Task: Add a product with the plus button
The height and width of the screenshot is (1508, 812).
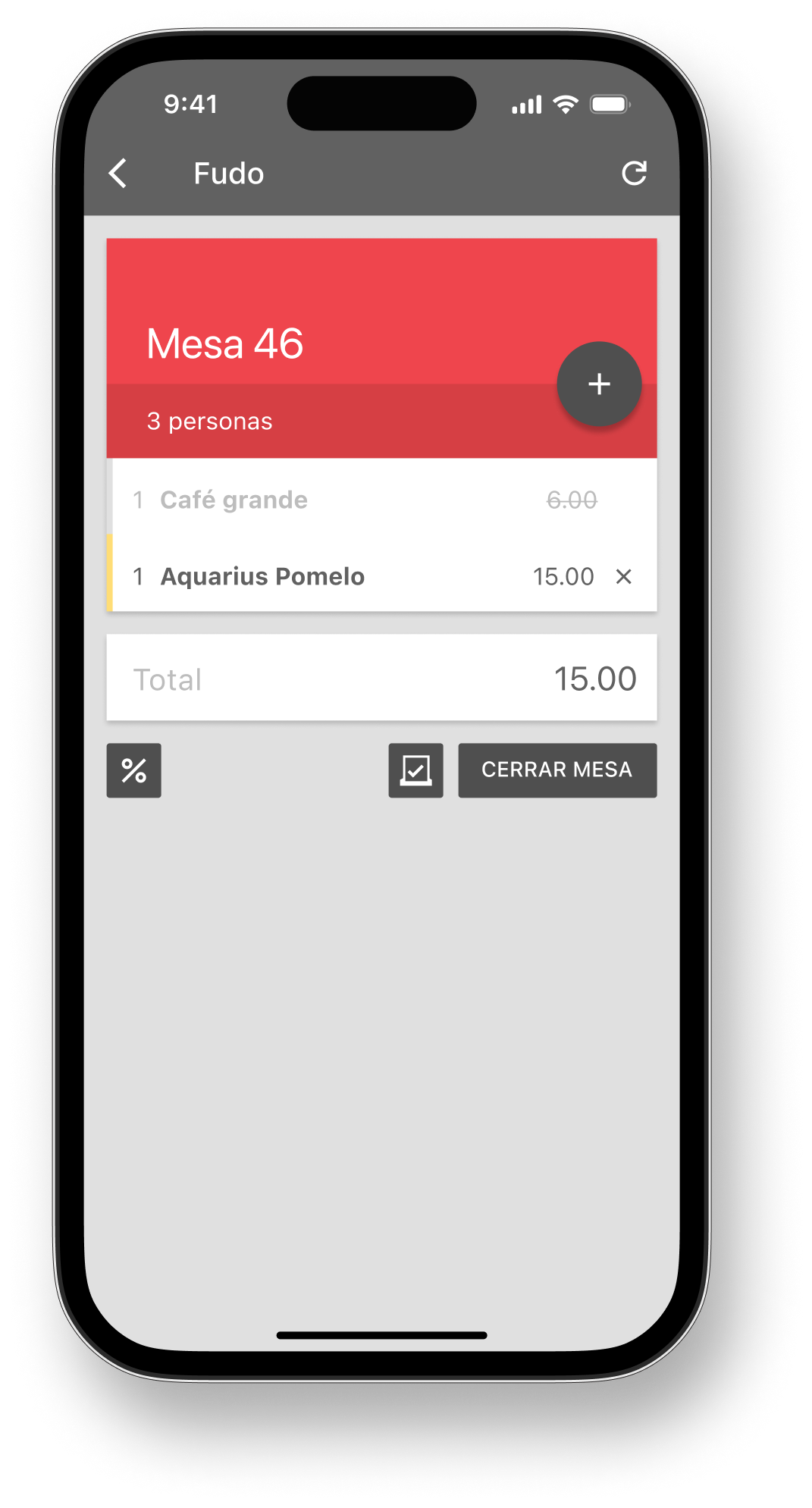Action: 599,384
